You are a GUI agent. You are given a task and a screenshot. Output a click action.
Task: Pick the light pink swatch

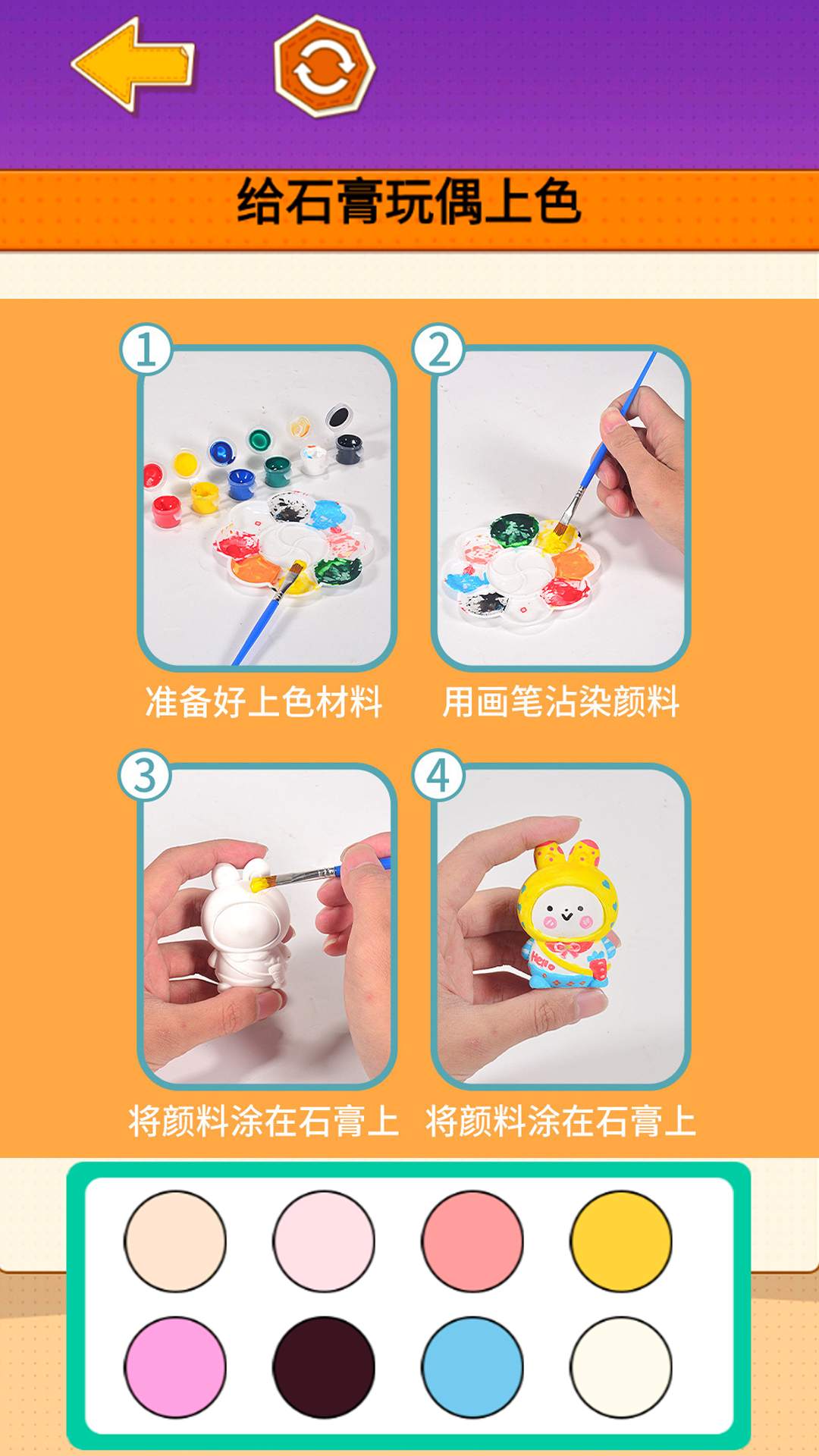pos(324,1241)
